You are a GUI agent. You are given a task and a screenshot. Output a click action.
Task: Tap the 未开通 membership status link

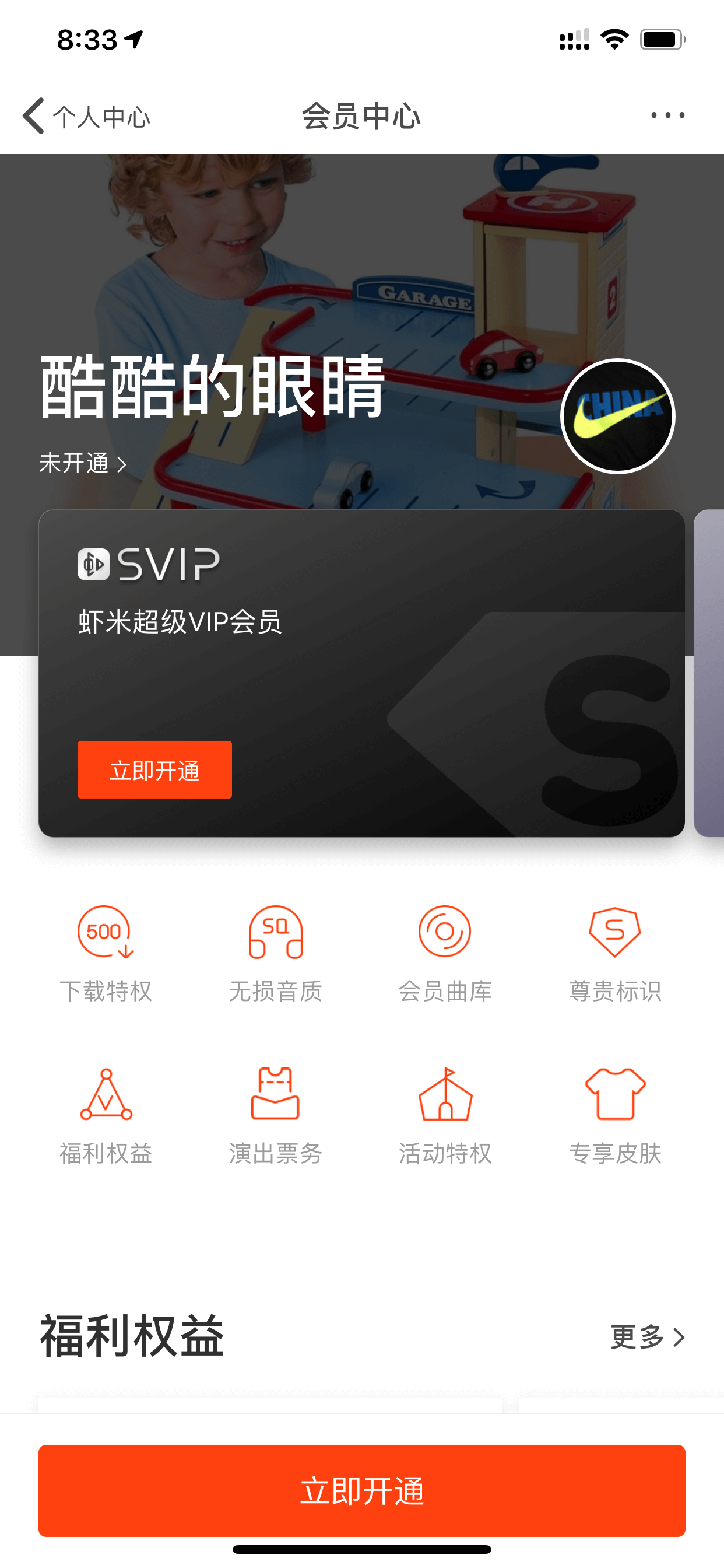[83, 463]
